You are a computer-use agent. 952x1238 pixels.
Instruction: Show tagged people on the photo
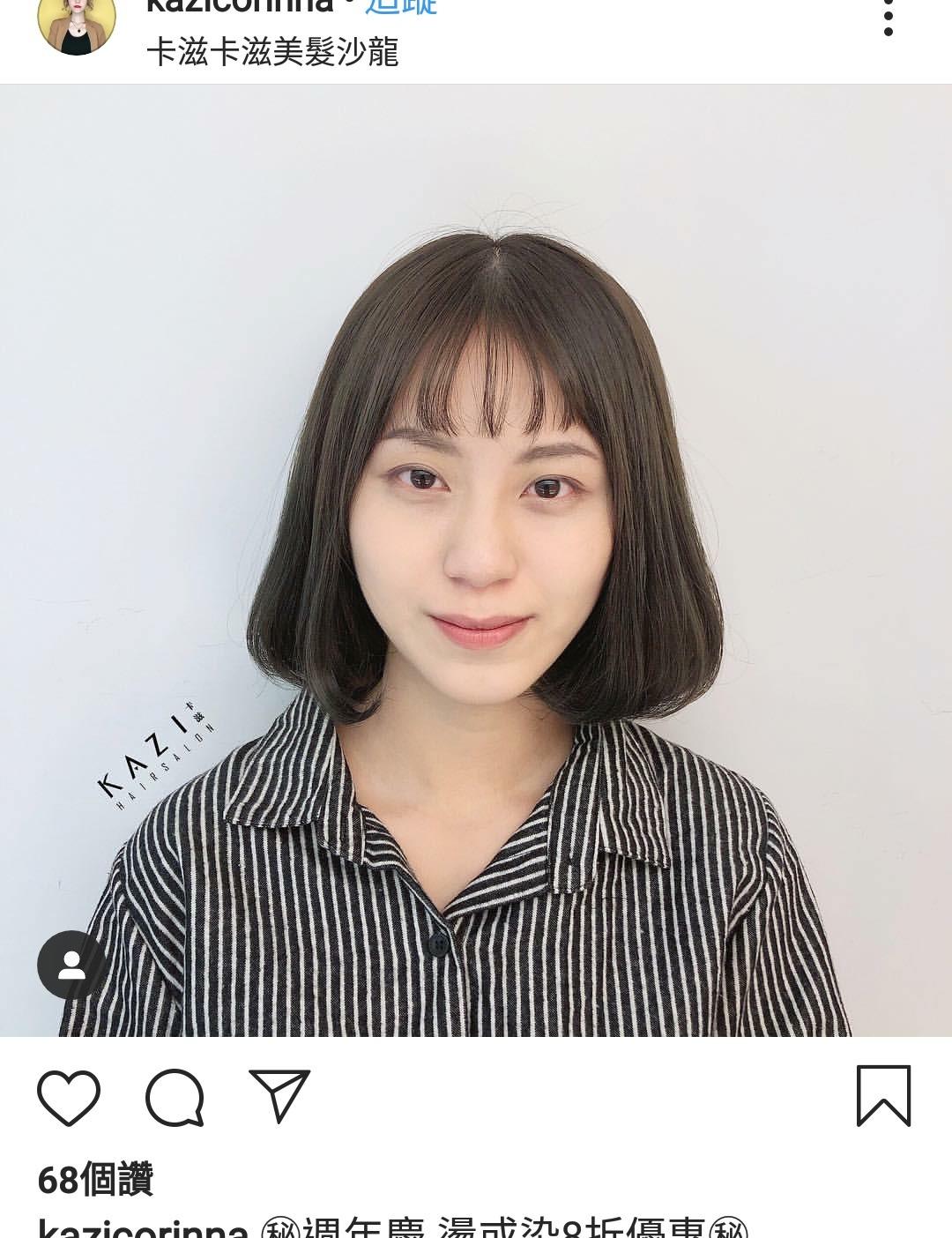tap(71, 965)
